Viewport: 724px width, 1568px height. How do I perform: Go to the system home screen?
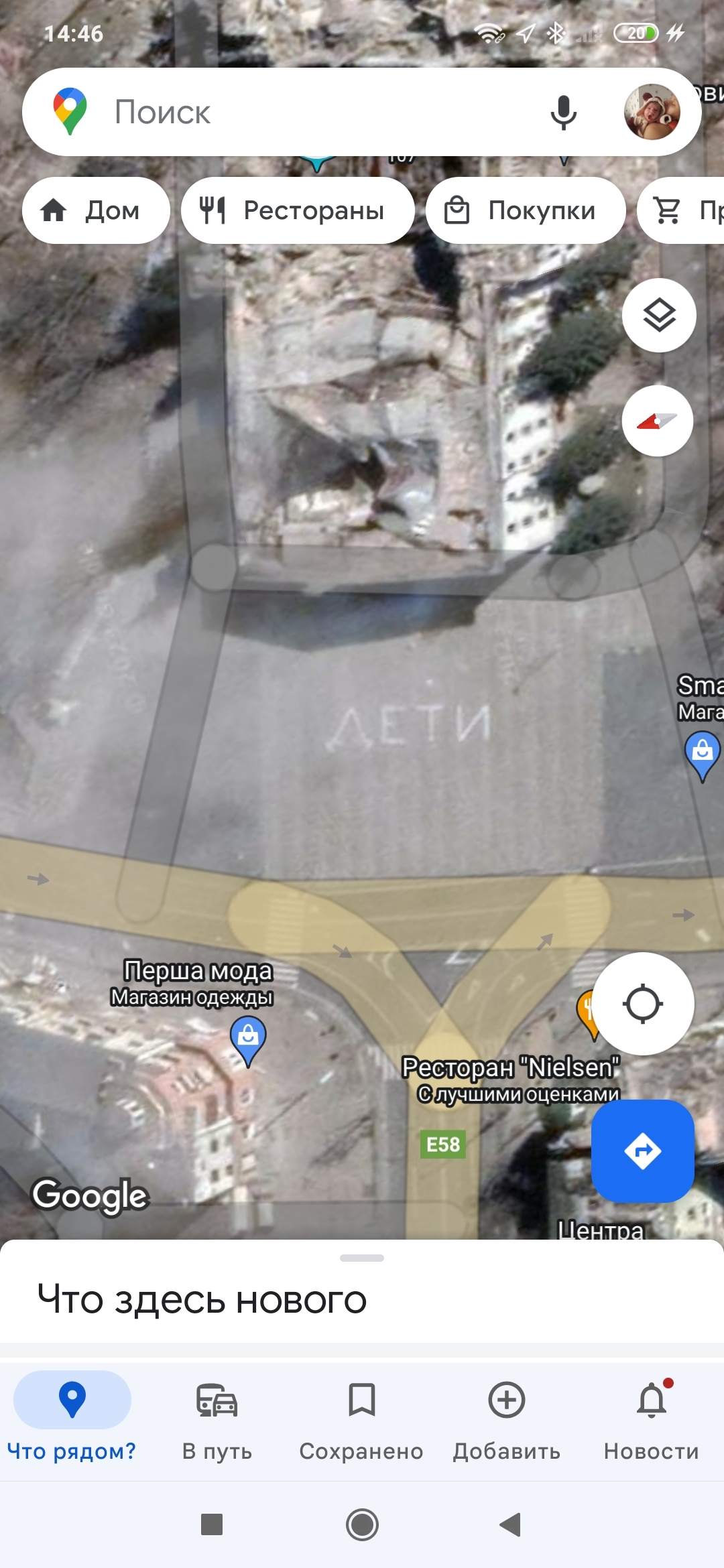pos(362,1525)
